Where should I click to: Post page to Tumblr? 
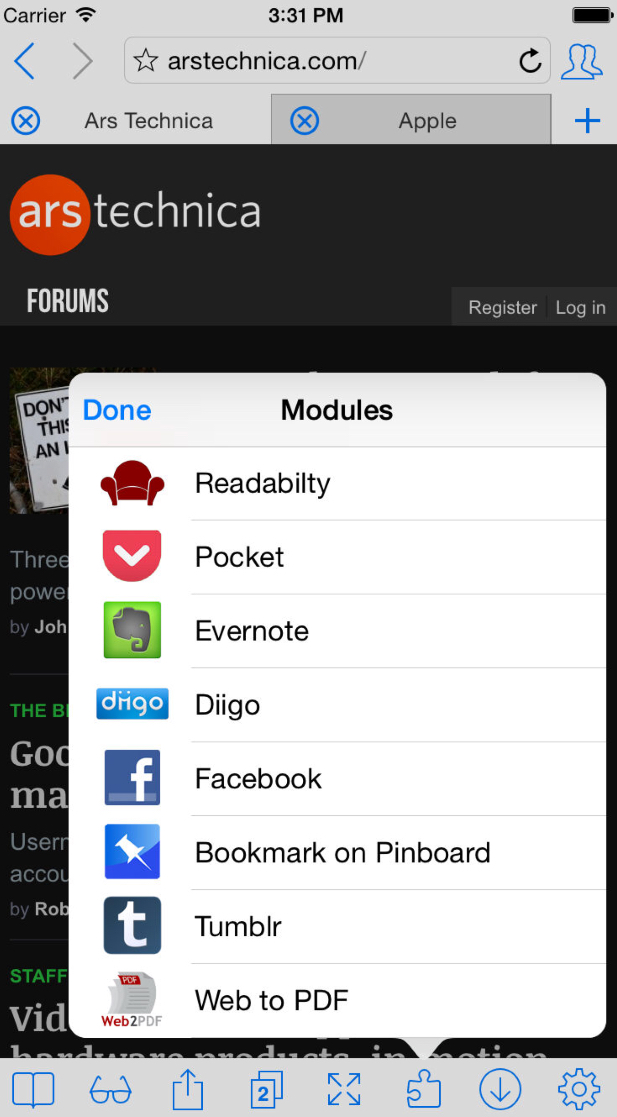[x=337, y=927]
